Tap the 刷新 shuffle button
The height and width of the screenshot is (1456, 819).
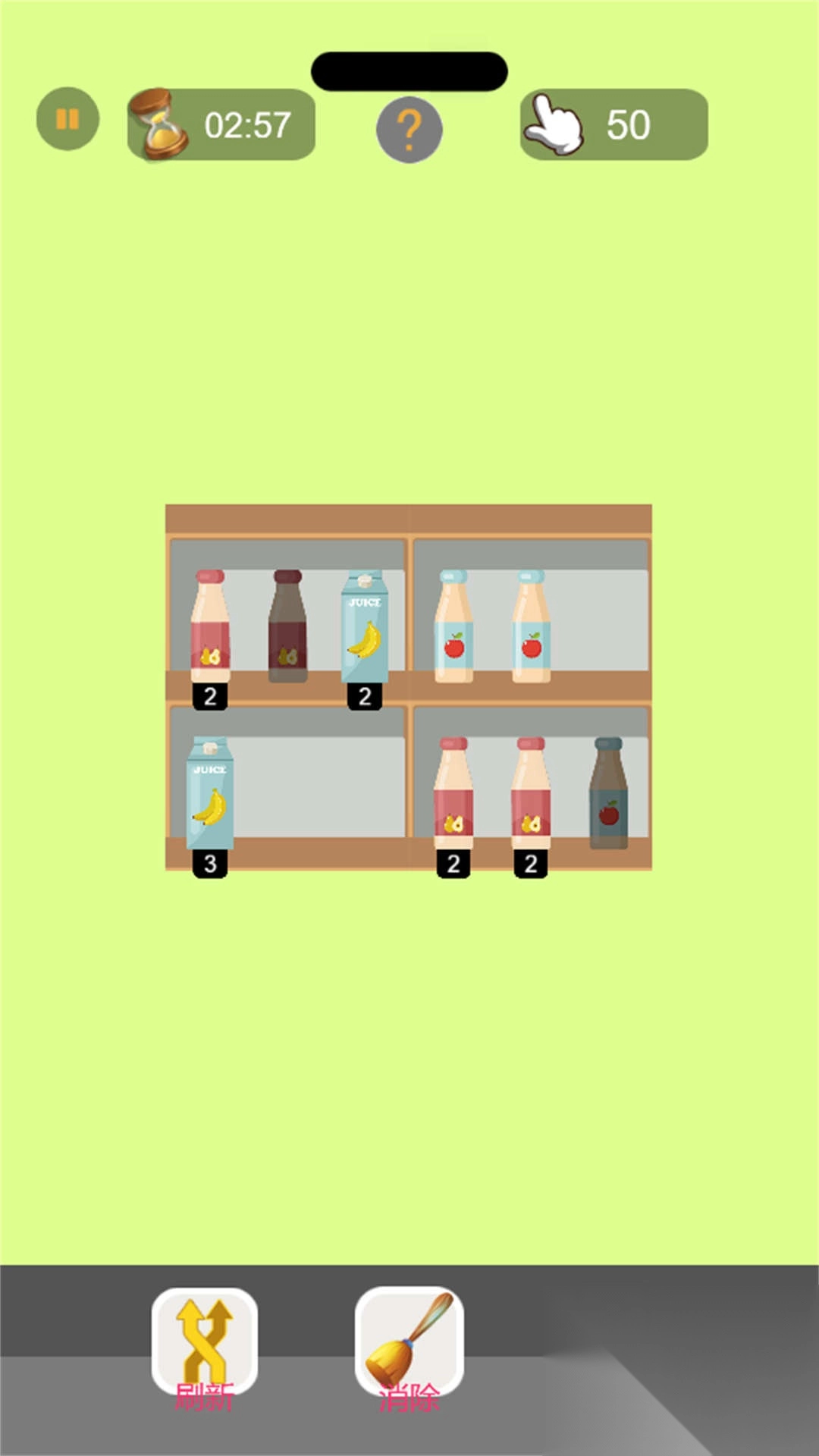click(205, 1344)
